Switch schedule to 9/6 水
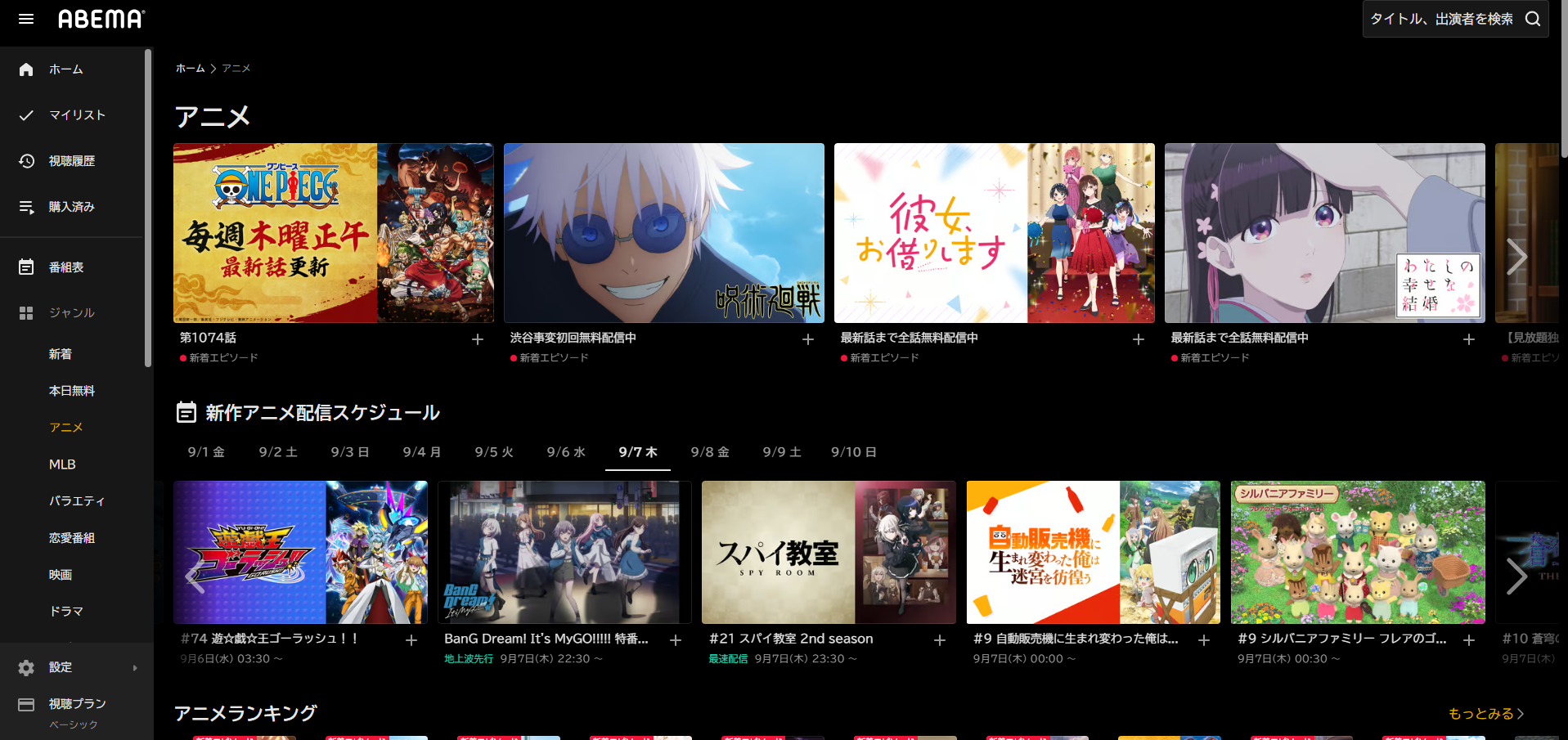Image resolution: width=1568 pixels, height=740 pixels. pyautogui.click(x=566, y=452)
